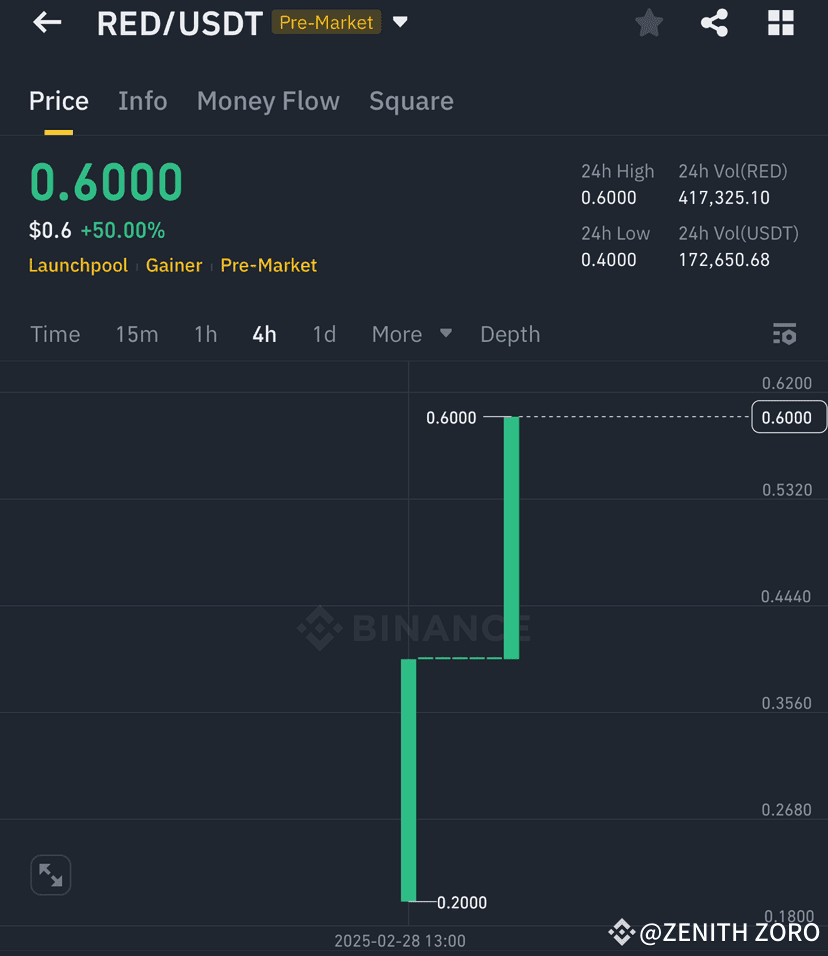The height and width of the screenshot is (956, 828).
Task: Open the trading pair selector dropdown
Action: point(399,22)
